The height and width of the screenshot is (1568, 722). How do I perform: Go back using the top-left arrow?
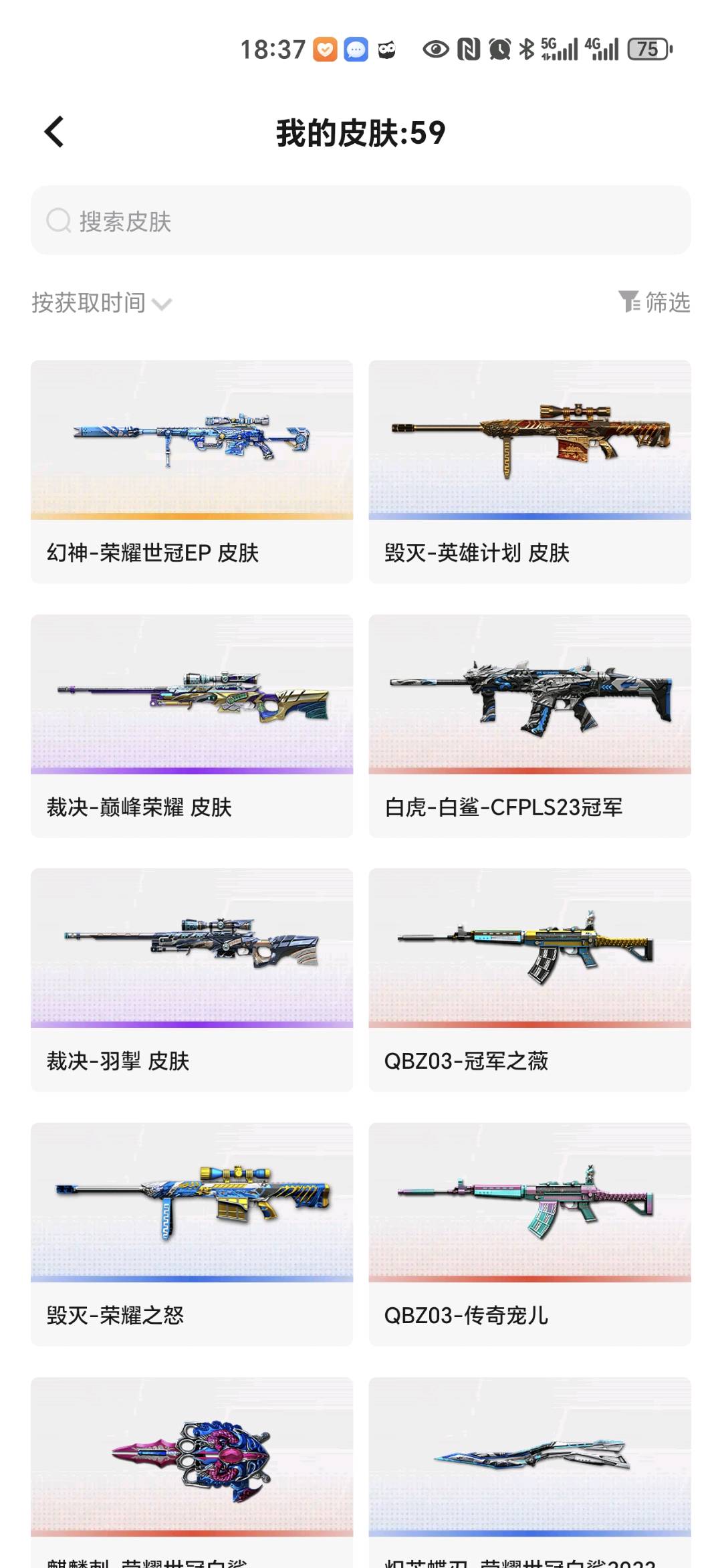point(54,132)
